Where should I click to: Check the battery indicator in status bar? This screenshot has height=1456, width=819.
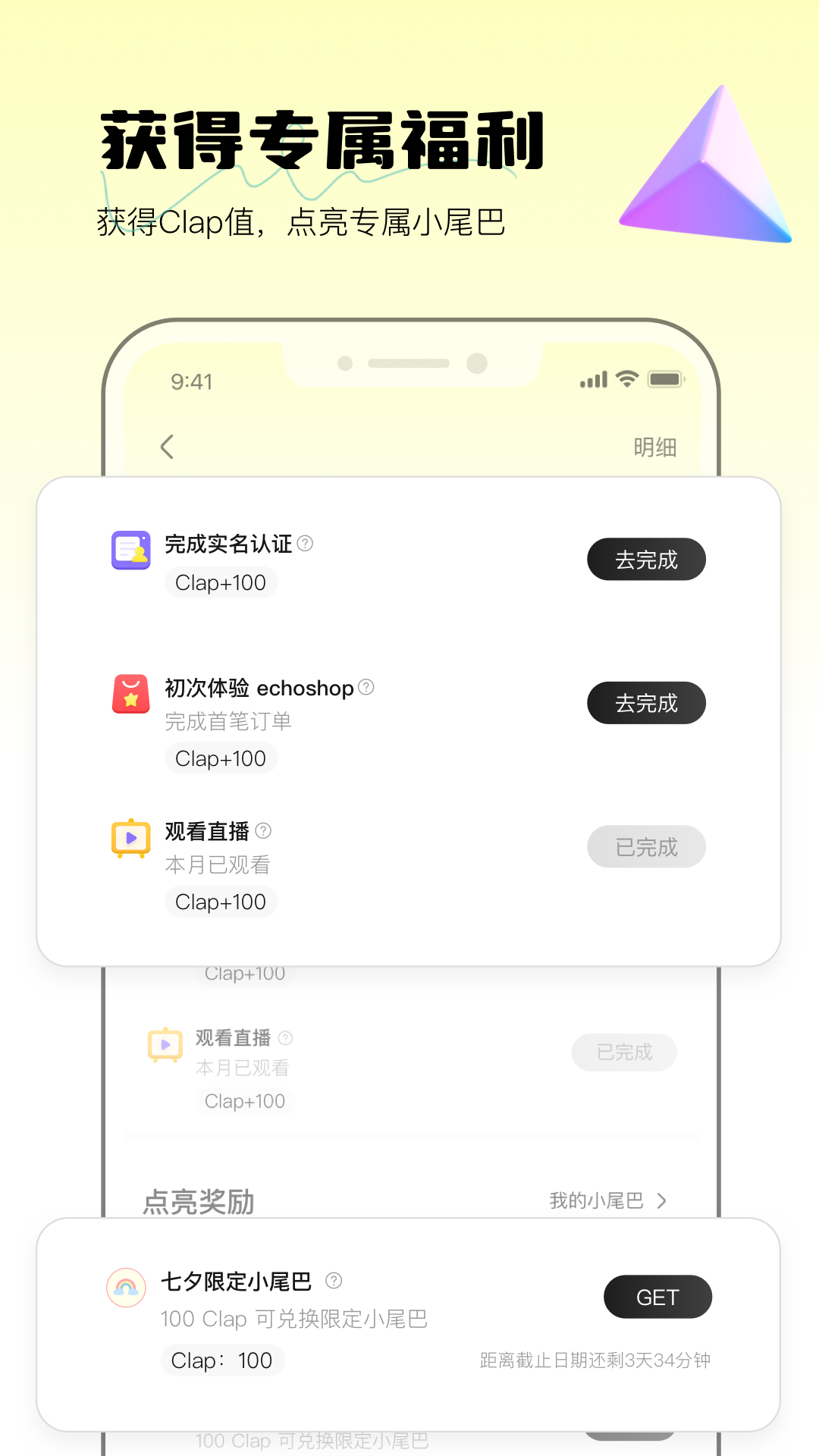665,378
